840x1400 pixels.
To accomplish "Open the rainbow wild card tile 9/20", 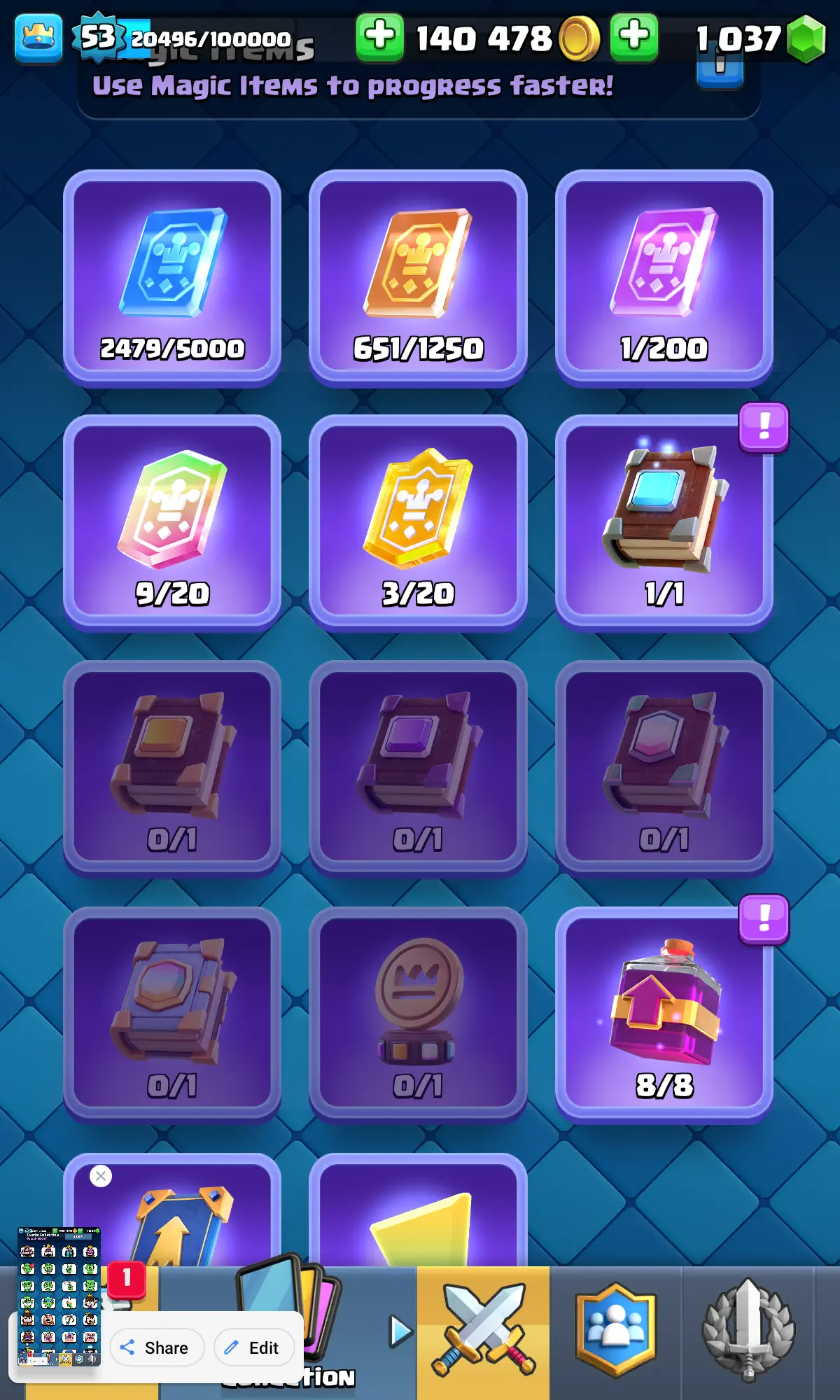I will click(172, 523).
